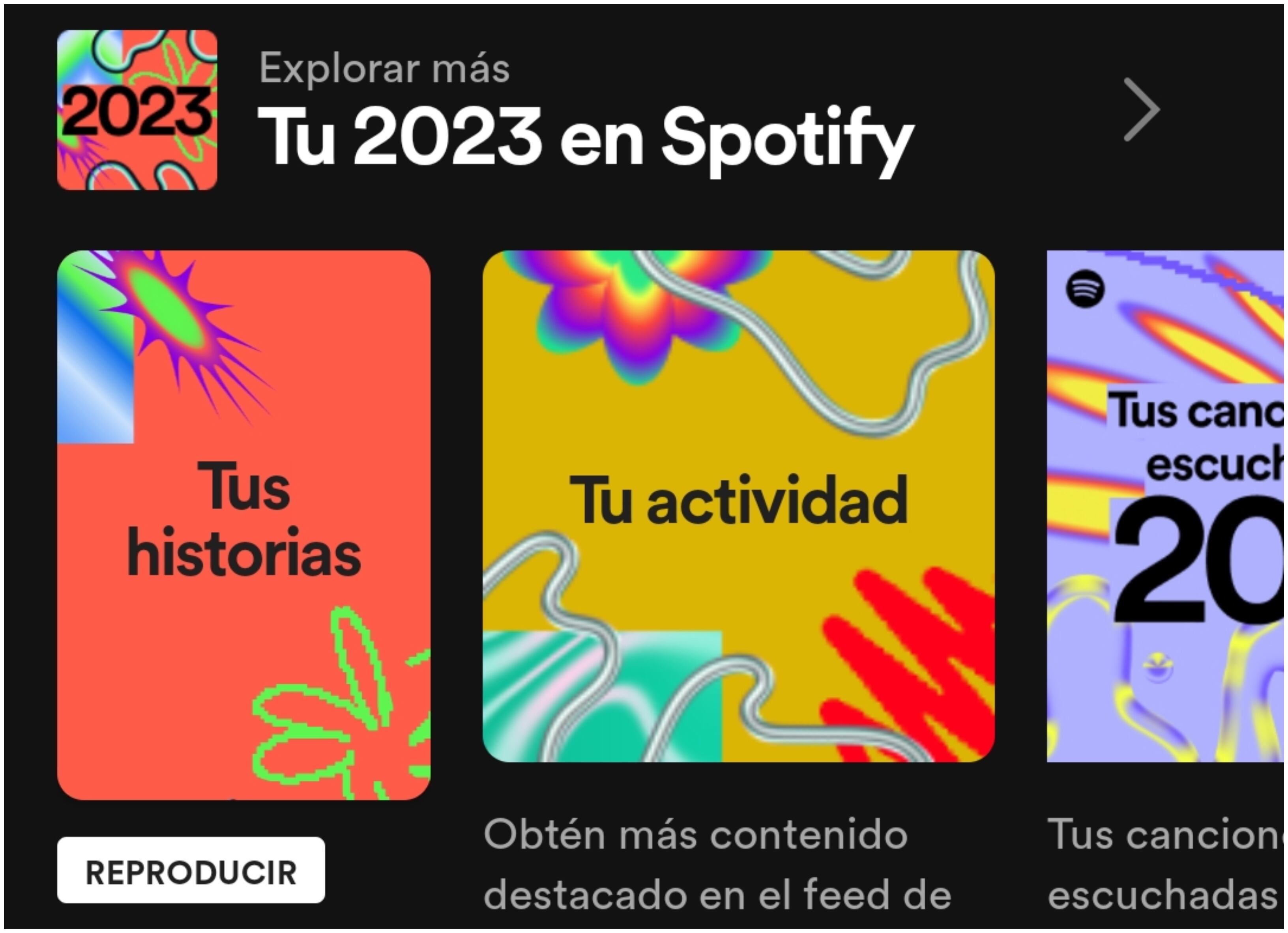Open the Tus canciones más escuchadas playlist
The width and height of the screenshot is (1288, 933).
[1167, 506]
